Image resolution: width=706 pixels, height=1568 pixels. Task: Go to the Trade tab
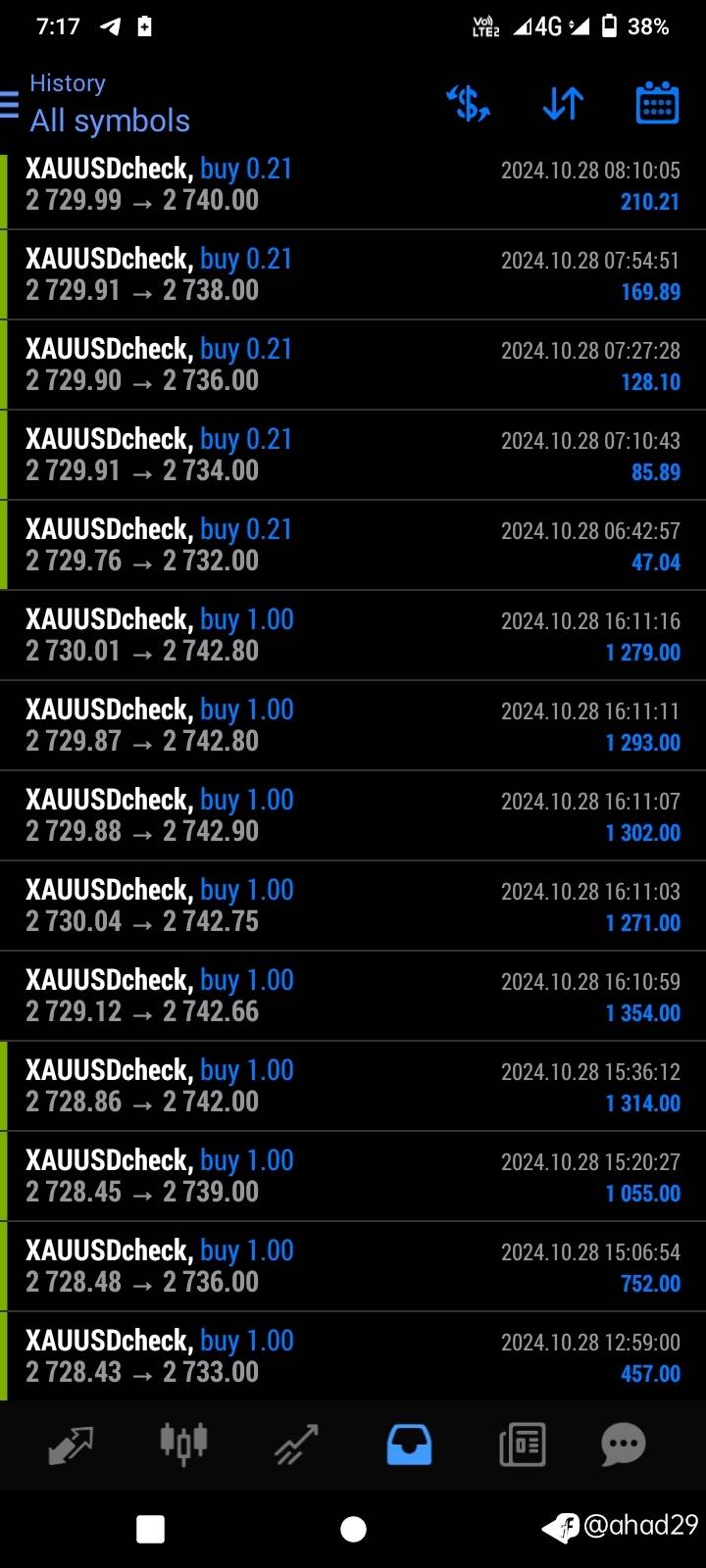click(x=296, y=1445)
